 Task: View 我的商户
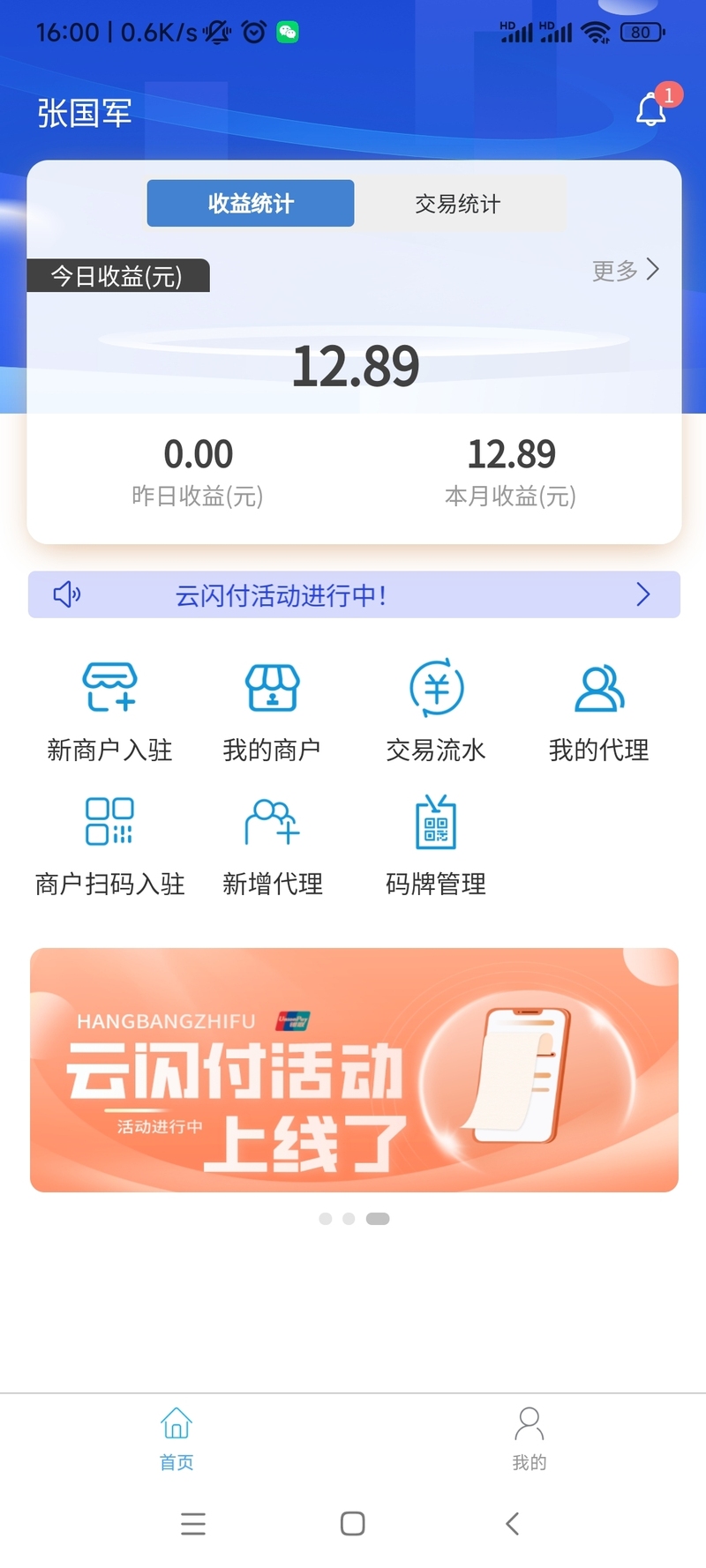[x=272, y=710]
